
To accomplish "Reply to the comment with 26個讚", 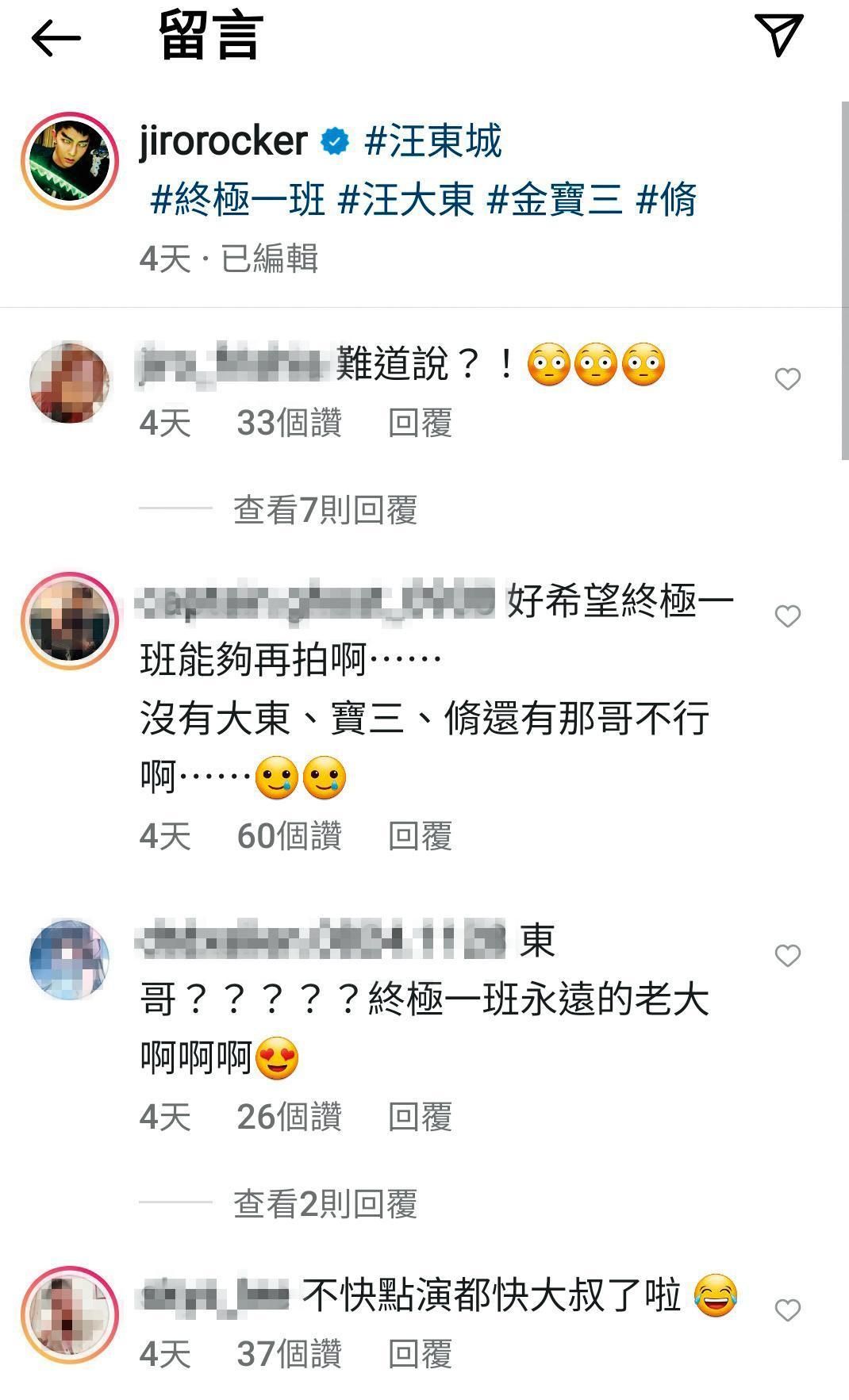I will click(420, 1117).
